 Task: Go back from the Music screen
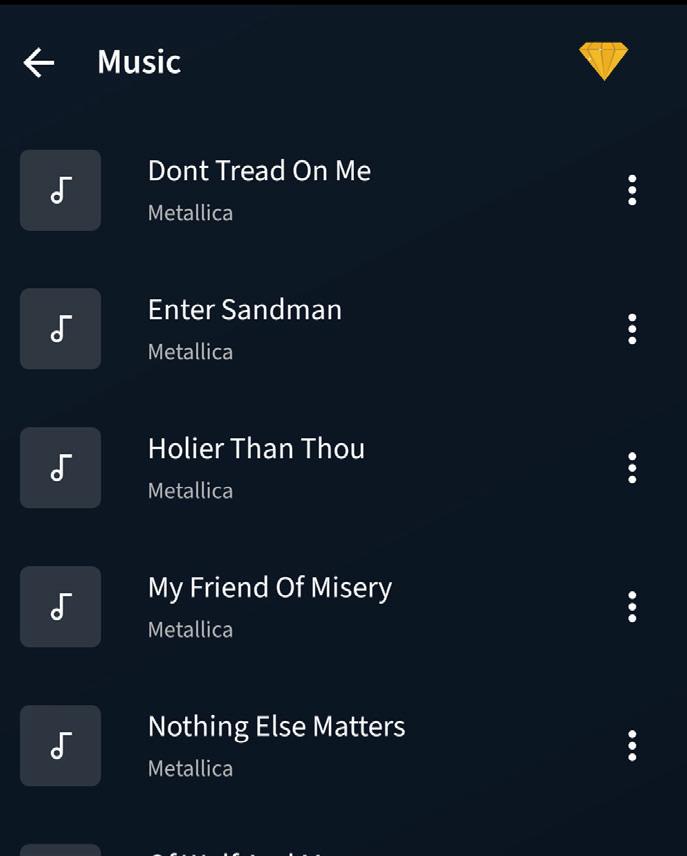tap(39, 63)
